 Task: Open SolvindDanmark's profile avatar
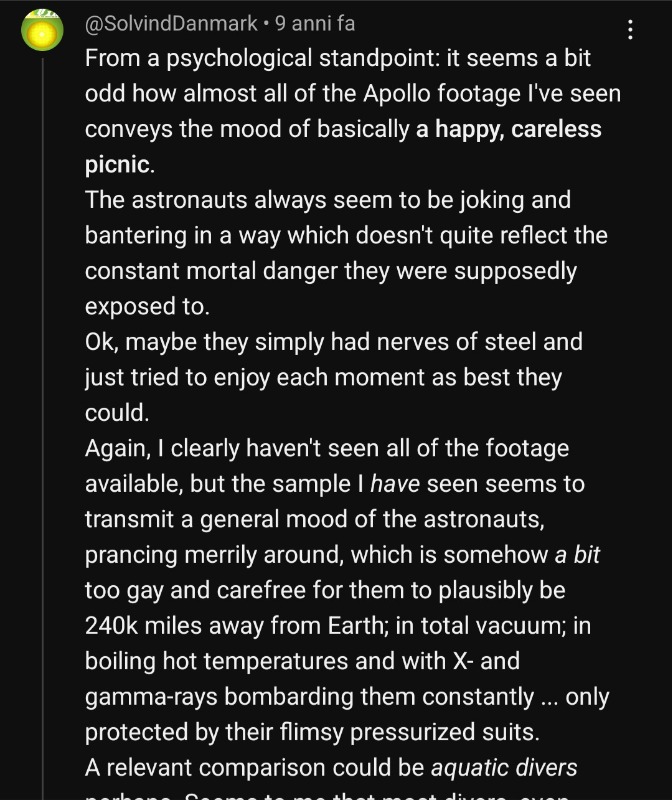tap(42, 34)
